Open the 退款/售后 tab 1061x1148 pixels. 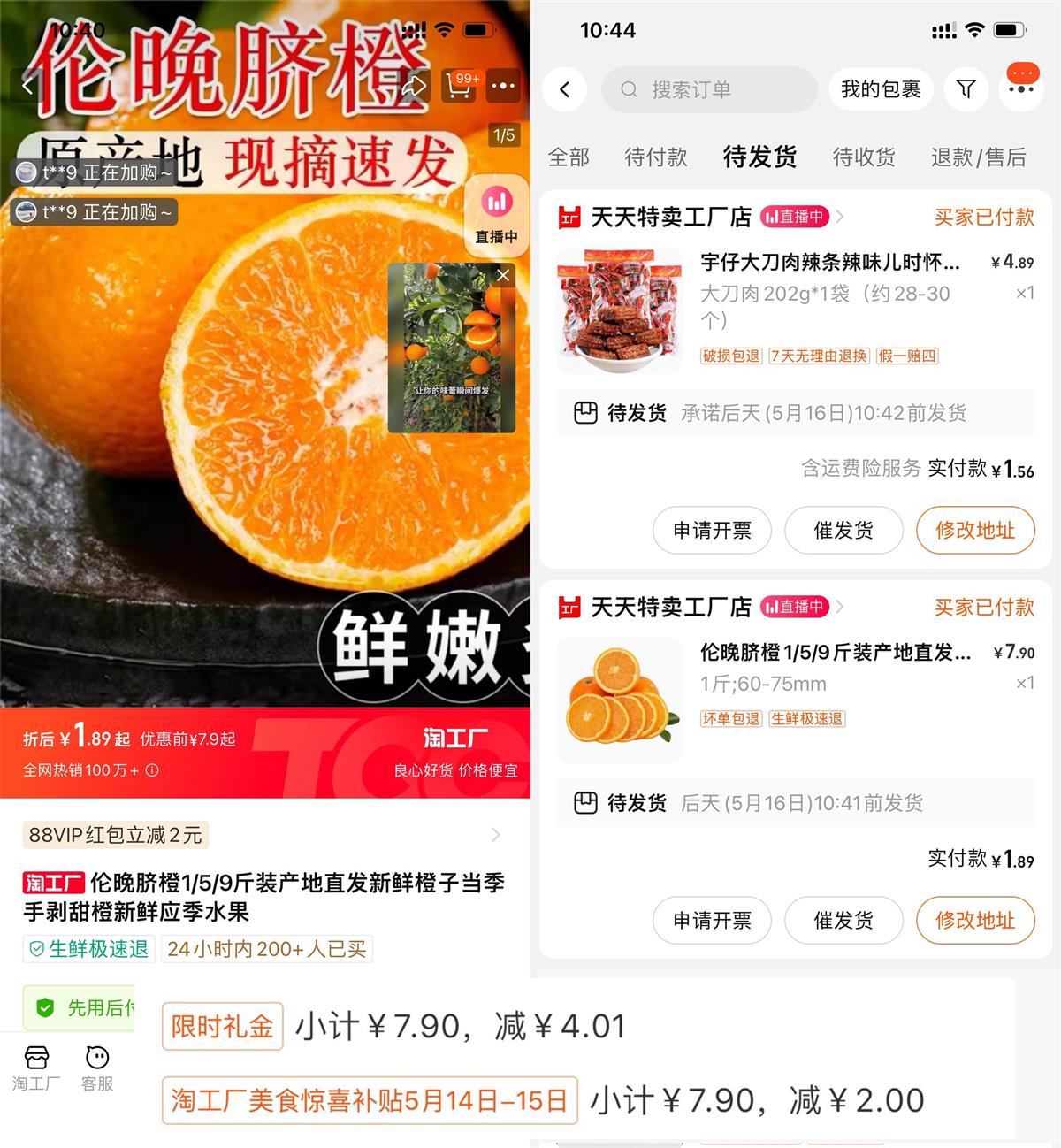[979, 158]
